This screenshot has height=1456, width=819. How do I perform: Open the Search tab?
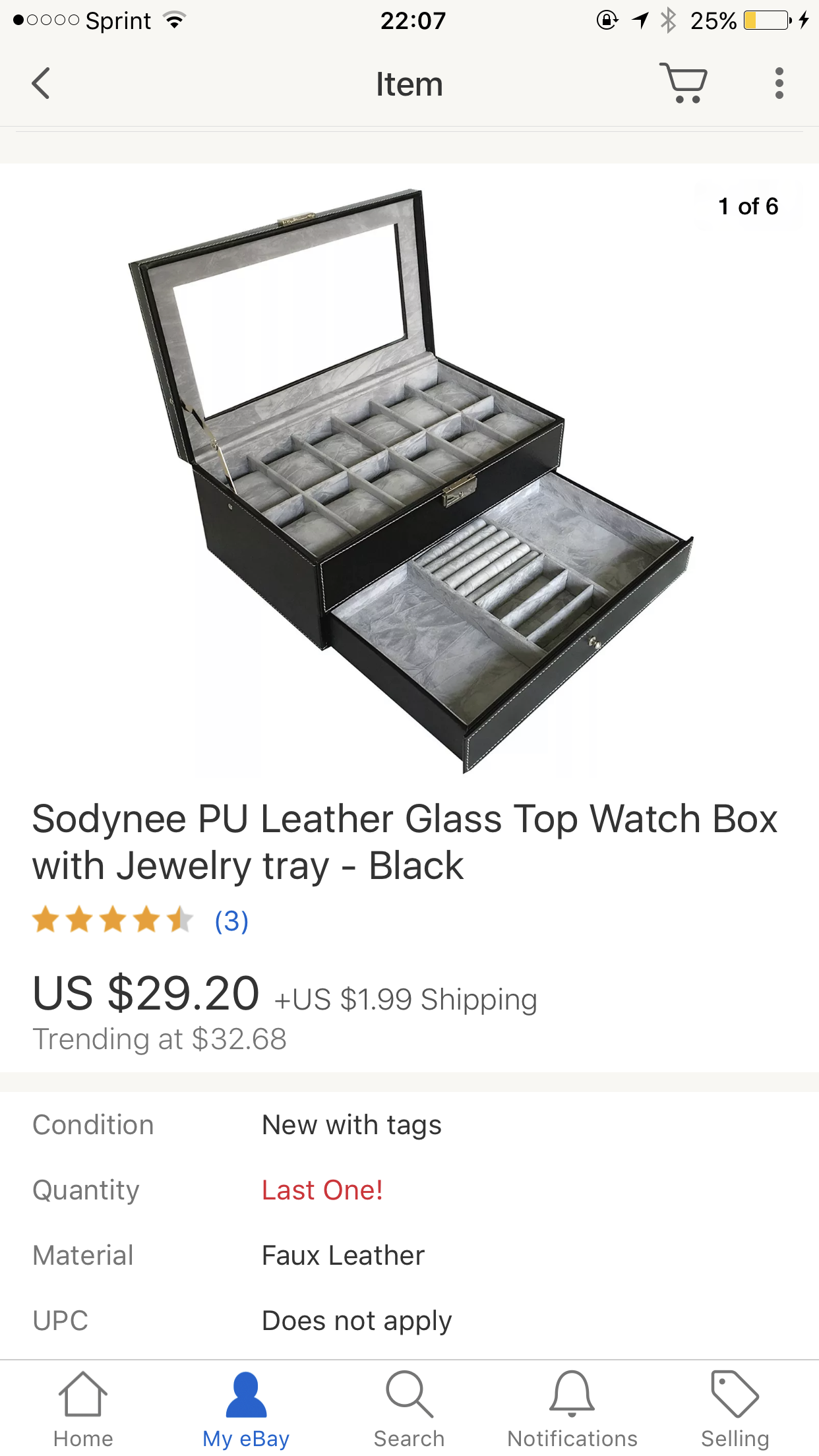coord(409,1409)
